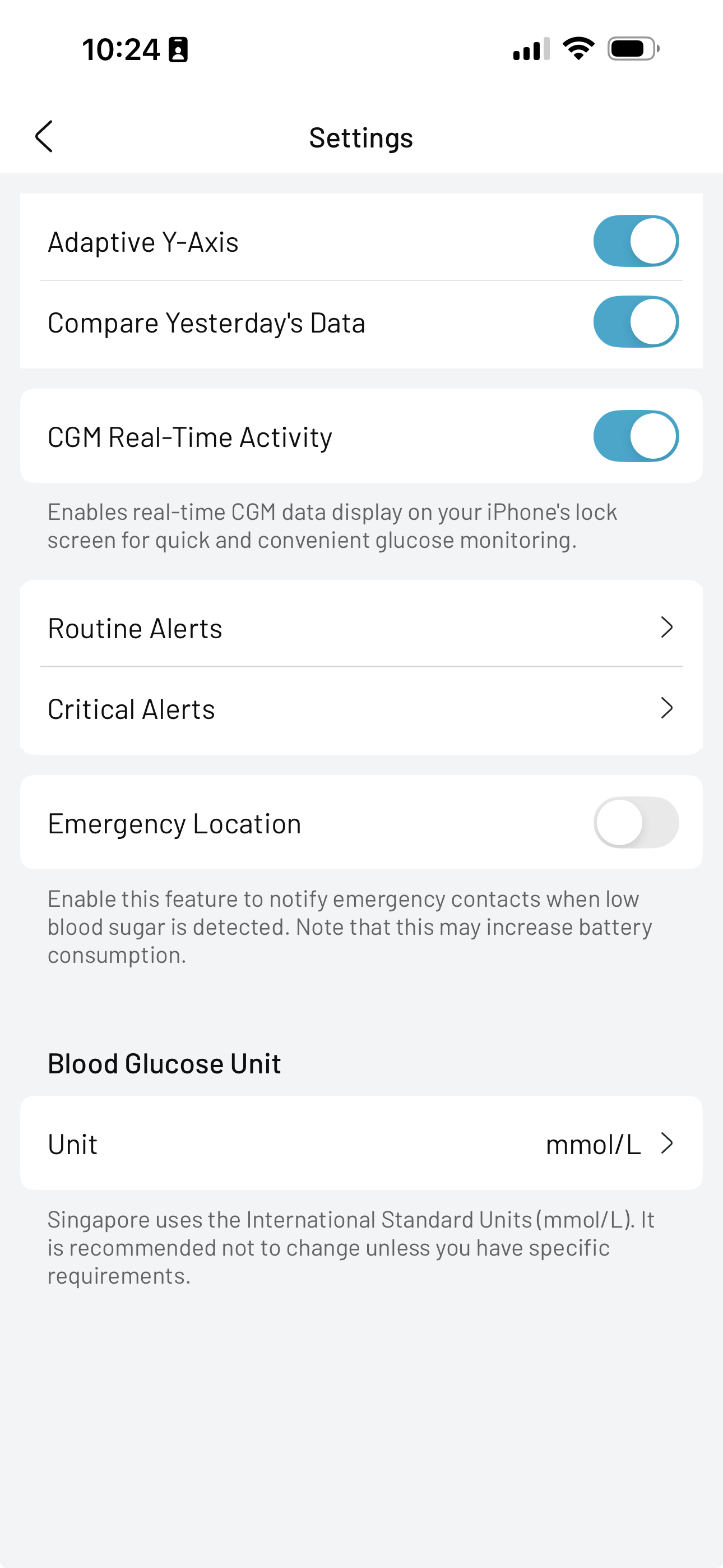Disable Compare Yesterday's Data
Screen dimensions: 723x1568
(636, 322)
